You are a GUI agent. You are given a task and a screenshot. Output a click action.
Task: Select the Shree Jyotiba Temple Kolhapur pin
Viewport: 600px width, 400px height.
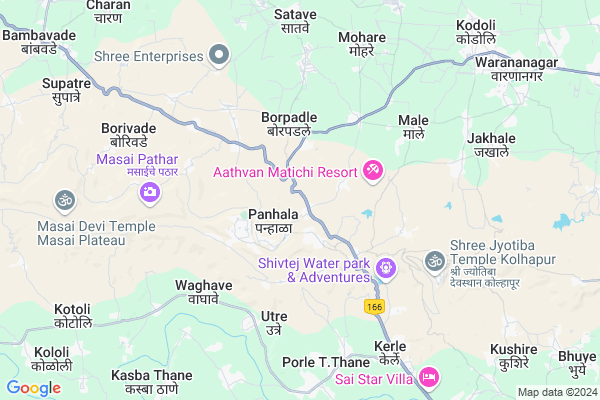click(434, 262)
